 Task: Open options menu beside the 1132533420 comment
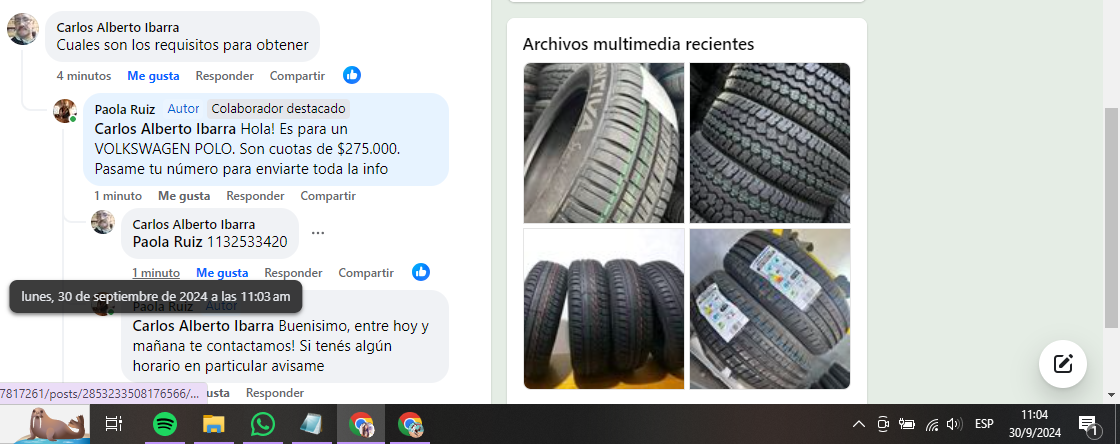[318, 233]
